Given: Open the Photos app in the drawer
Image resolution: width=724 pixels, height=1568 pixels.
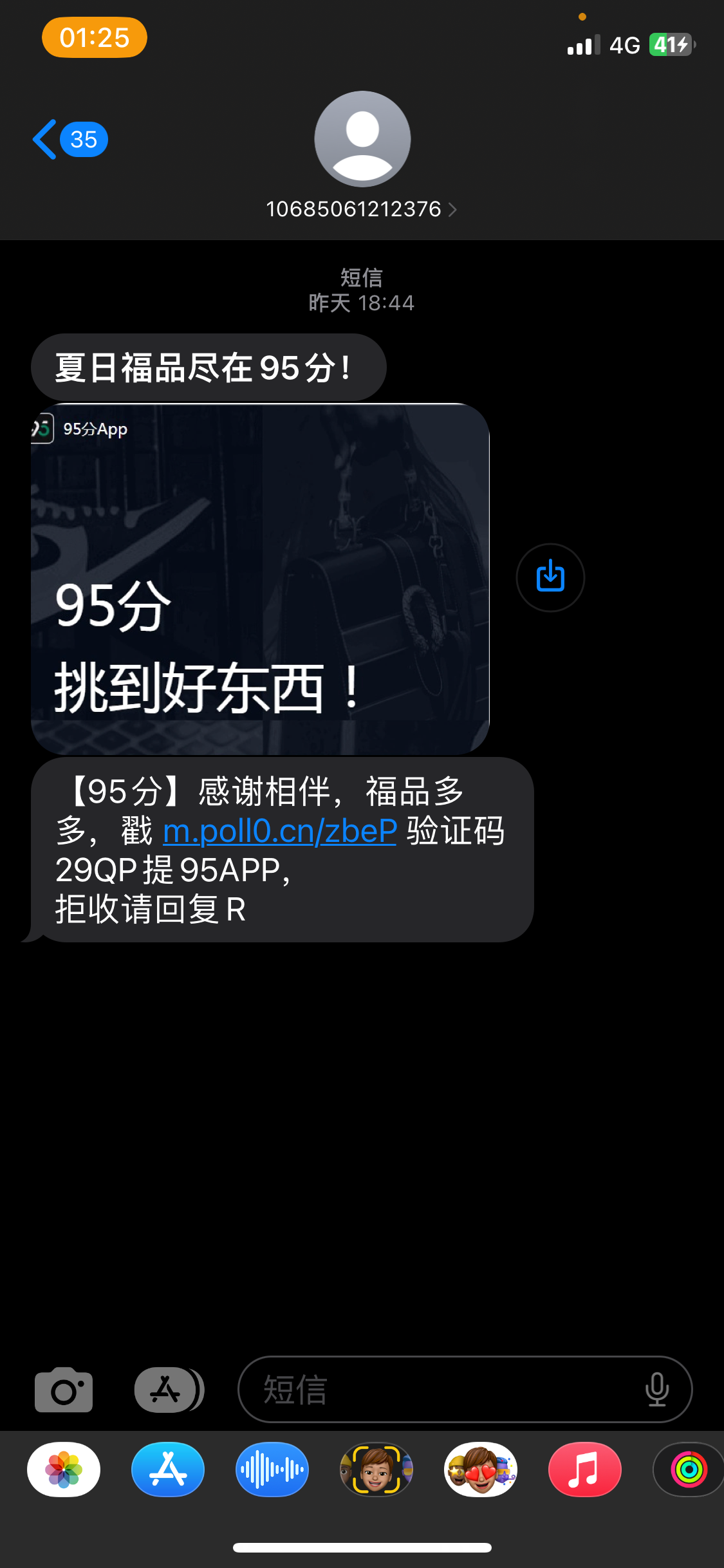Looking at the screenshot, I should 64,1470.
